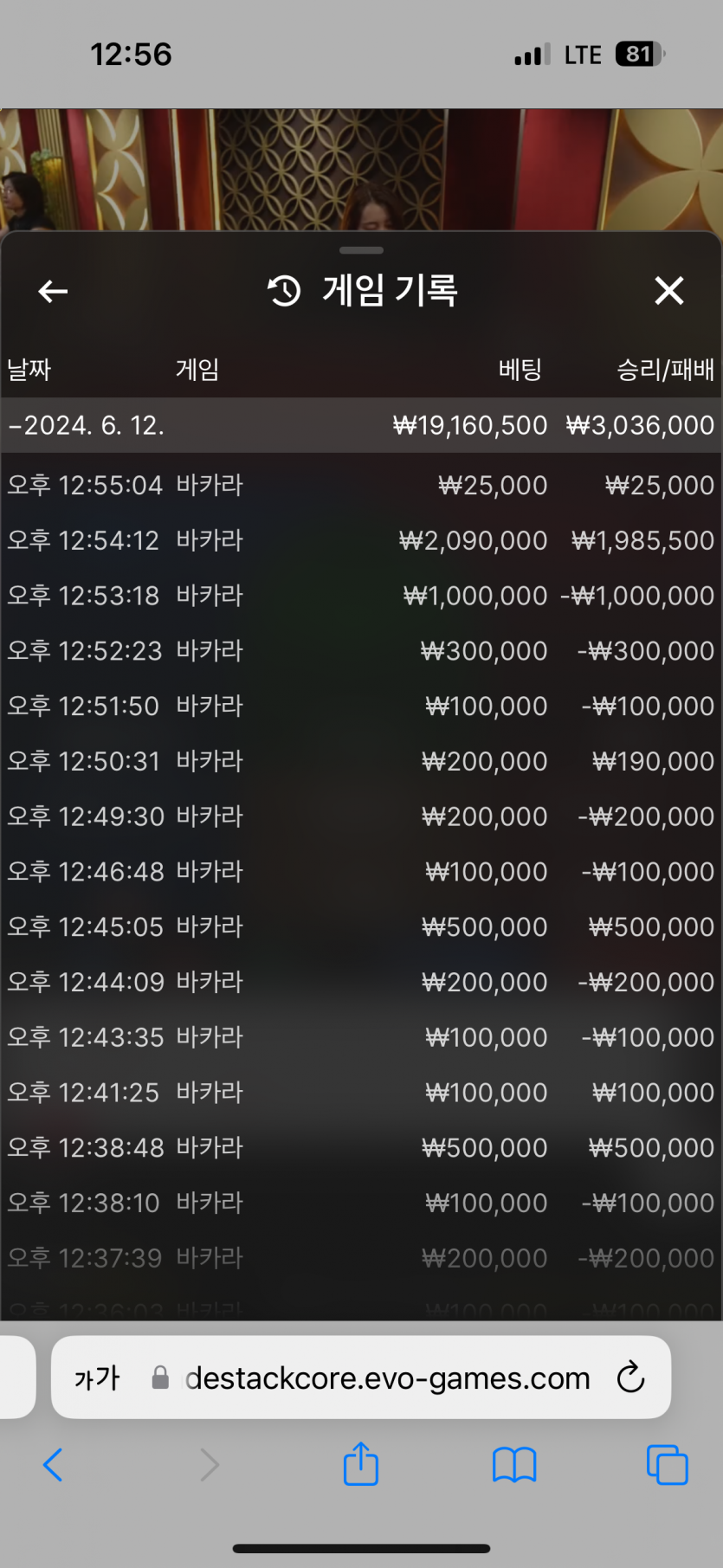Go back from the game history panel
Screen dimensions: 723x1568
tap(53, 292)
